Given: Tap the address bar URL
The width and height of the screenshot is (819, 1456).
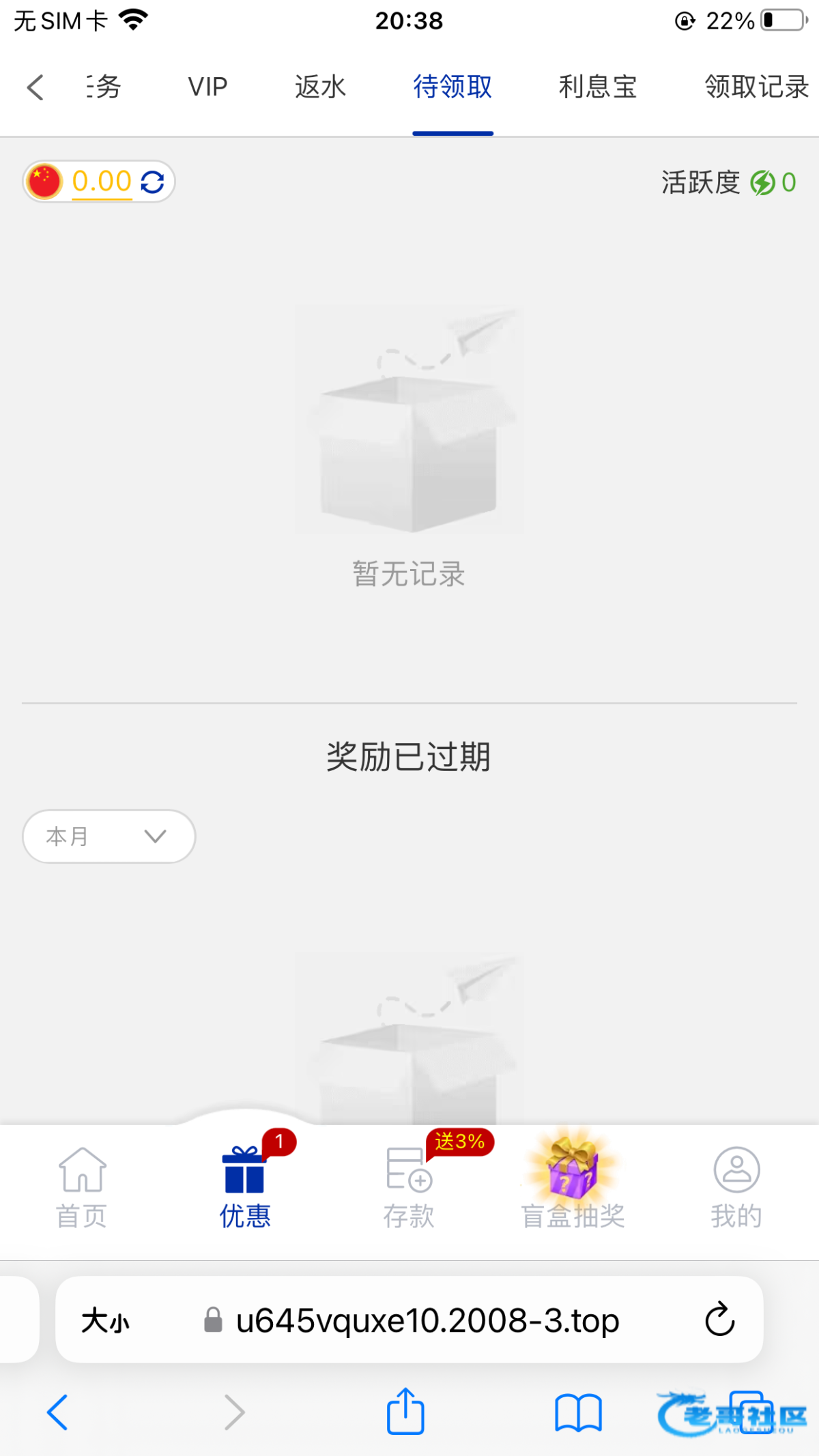Looking at the screenshot, I should tap(427, 1321).
